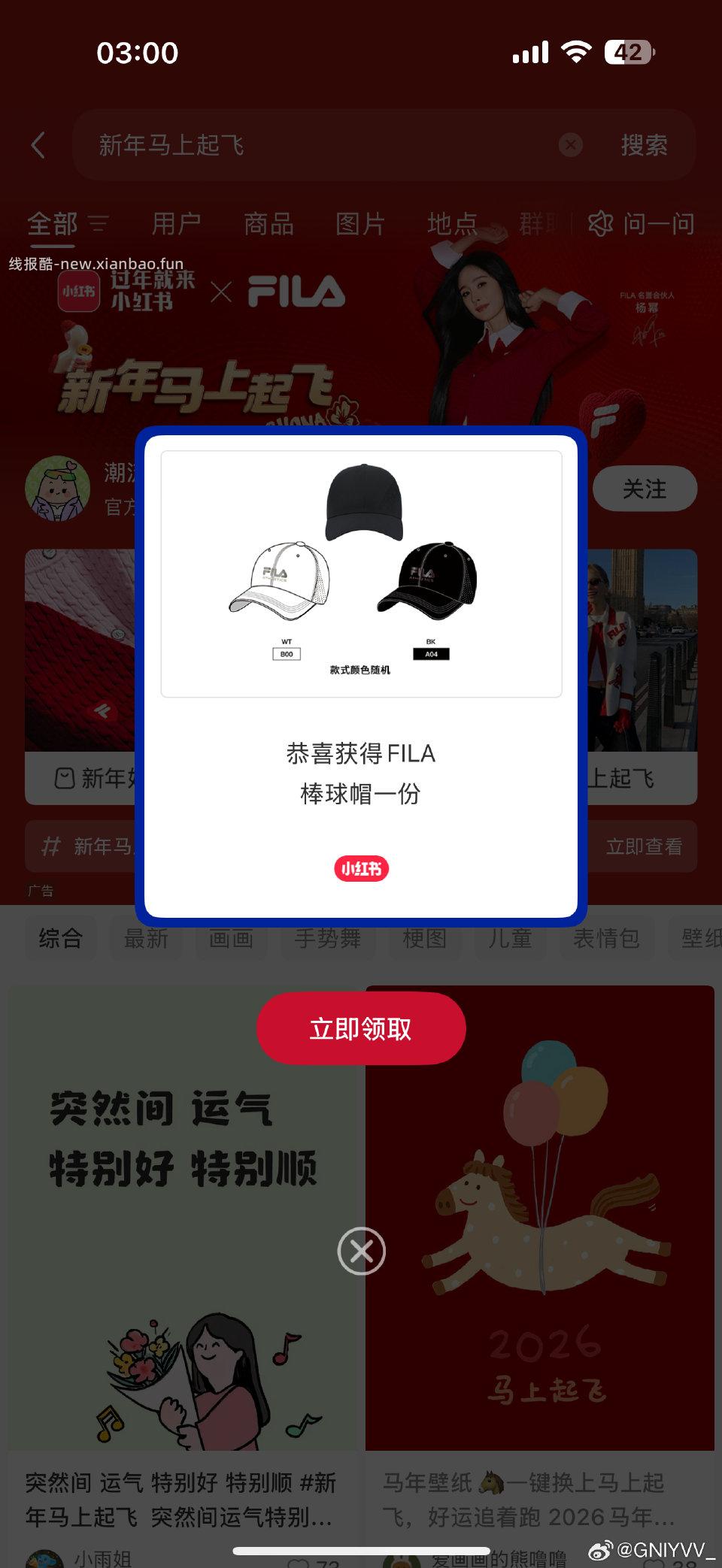Tap 立即领取 to claim the FILA cap

(361, 1028)
